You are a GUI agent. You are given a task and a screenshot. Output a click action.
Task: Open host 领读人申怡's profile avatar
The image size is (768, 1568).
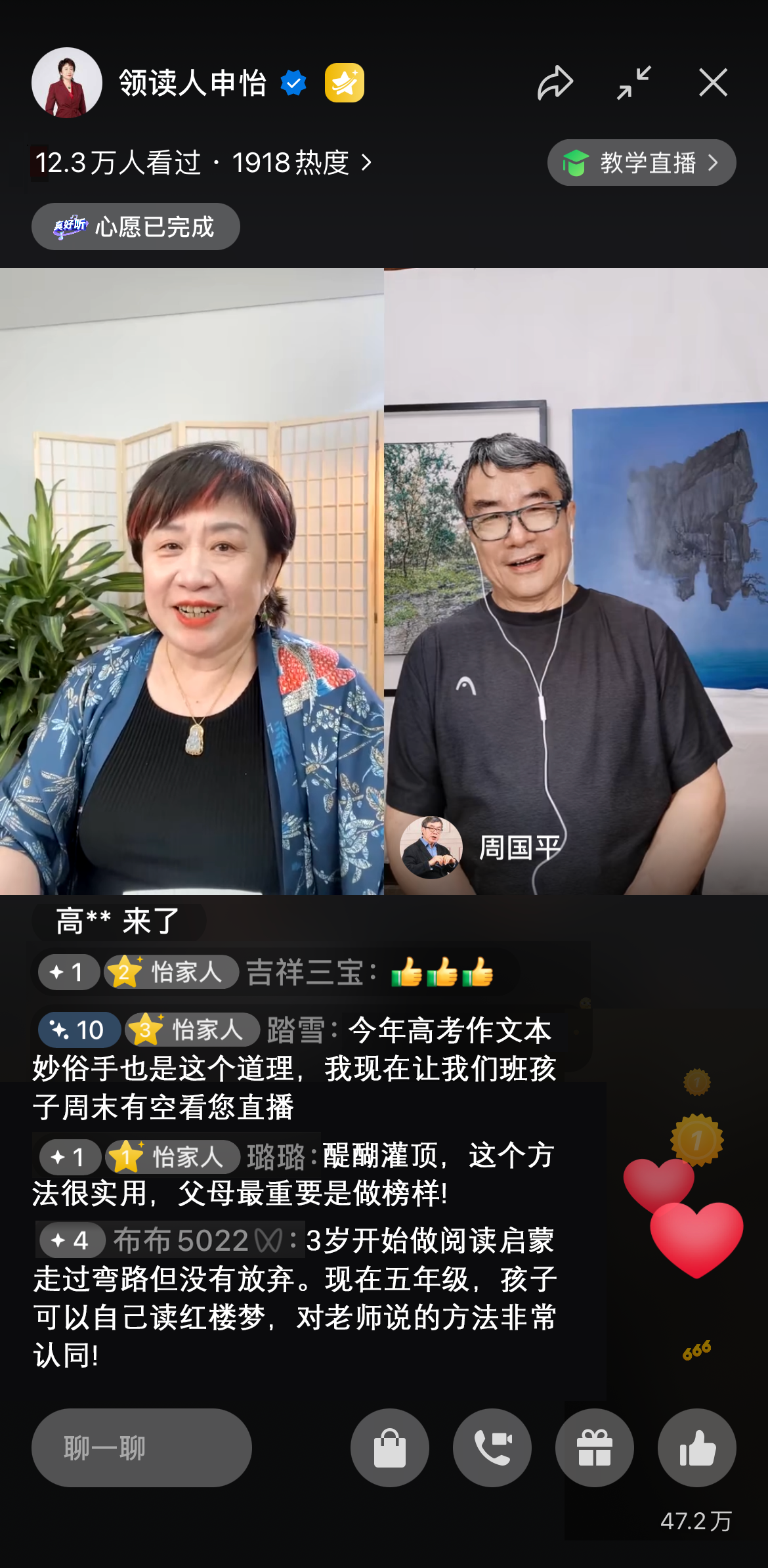(x=67, y=83)
